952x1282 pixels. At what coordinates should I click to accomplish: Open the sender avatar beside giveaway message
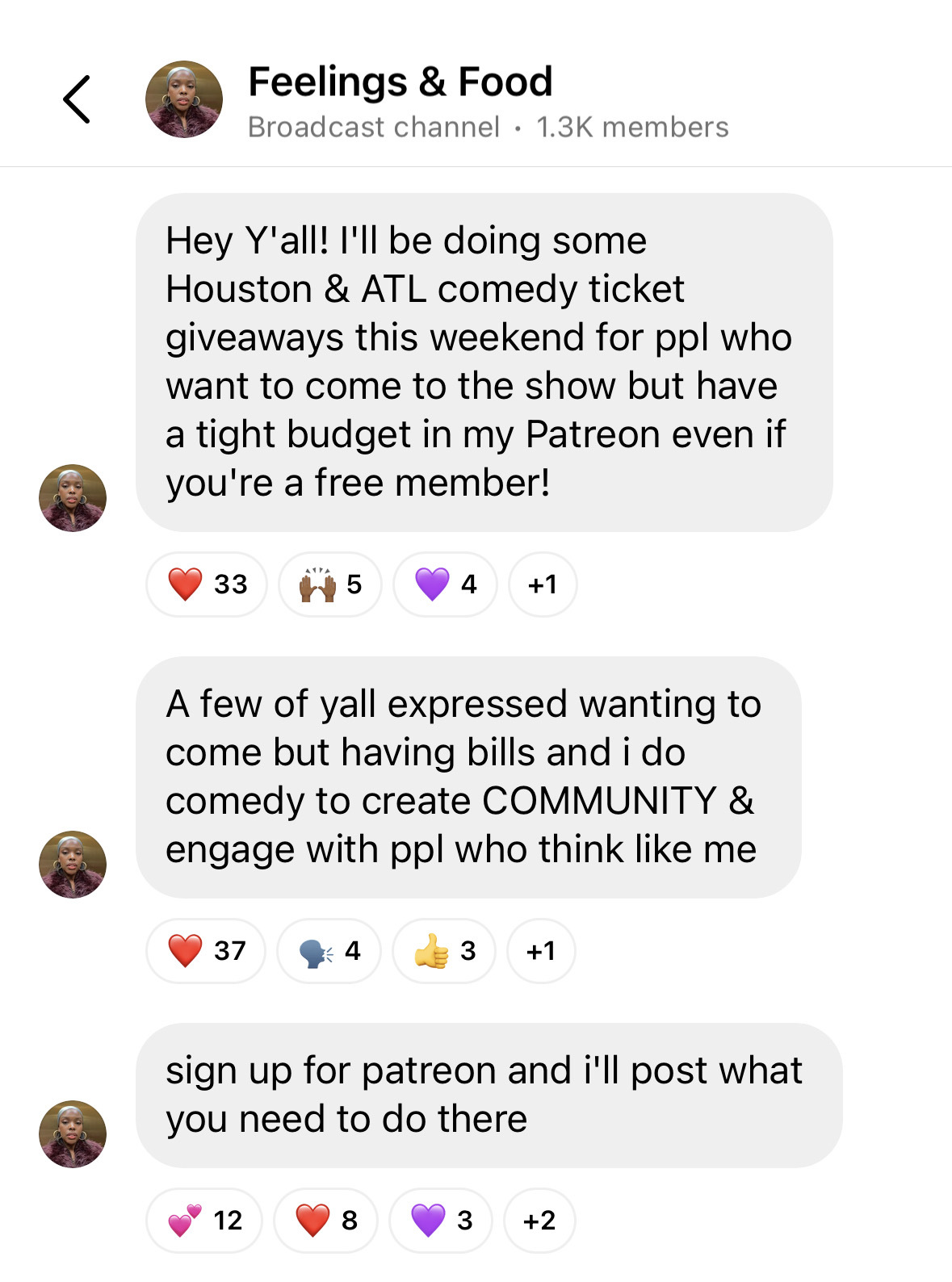pos(73,497)
